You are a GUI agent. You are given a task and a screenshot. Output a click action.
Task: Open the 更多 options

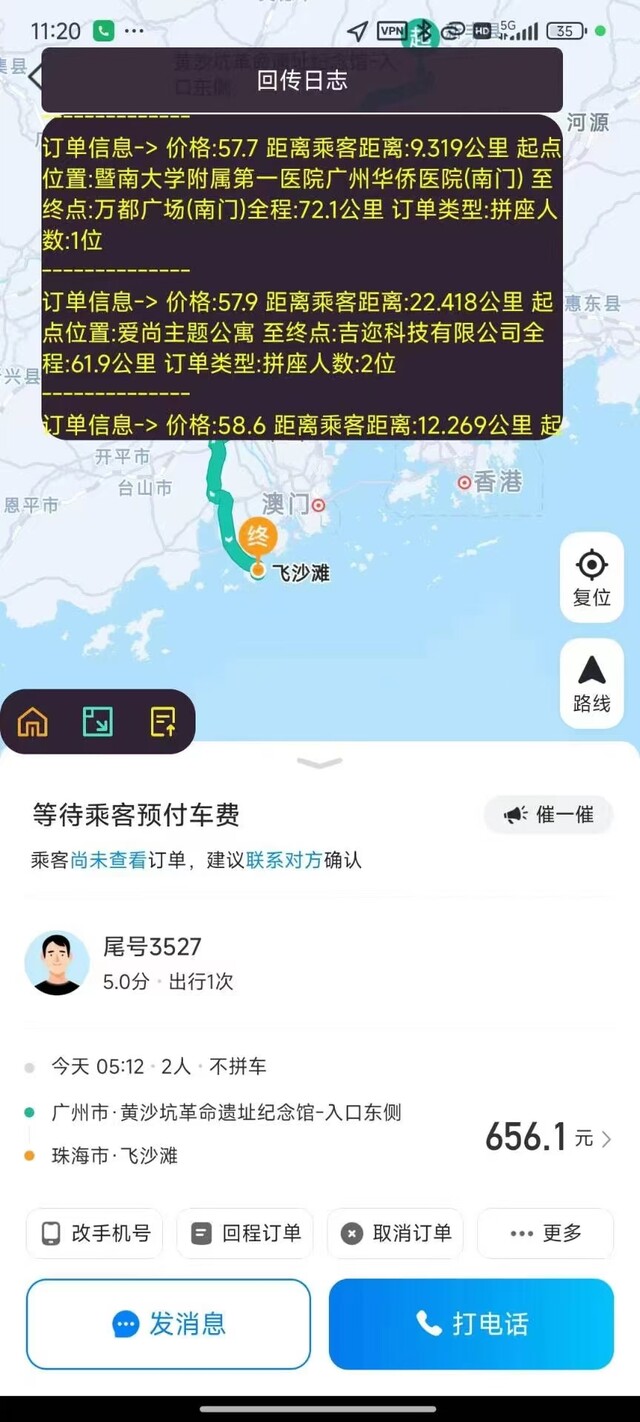pyautogui.click(x=545, y=1234)
